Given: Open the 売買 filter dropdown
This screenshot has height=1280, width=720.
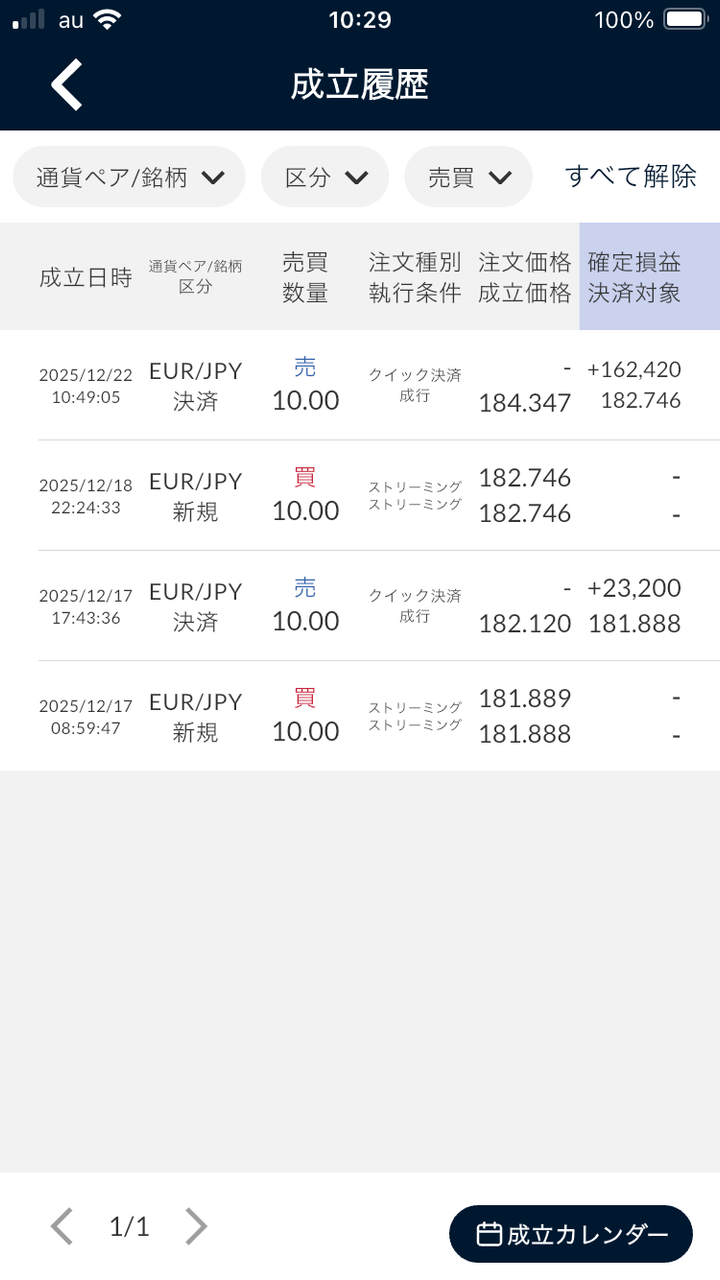Looking at the screenshot, I should click(468, 176).
